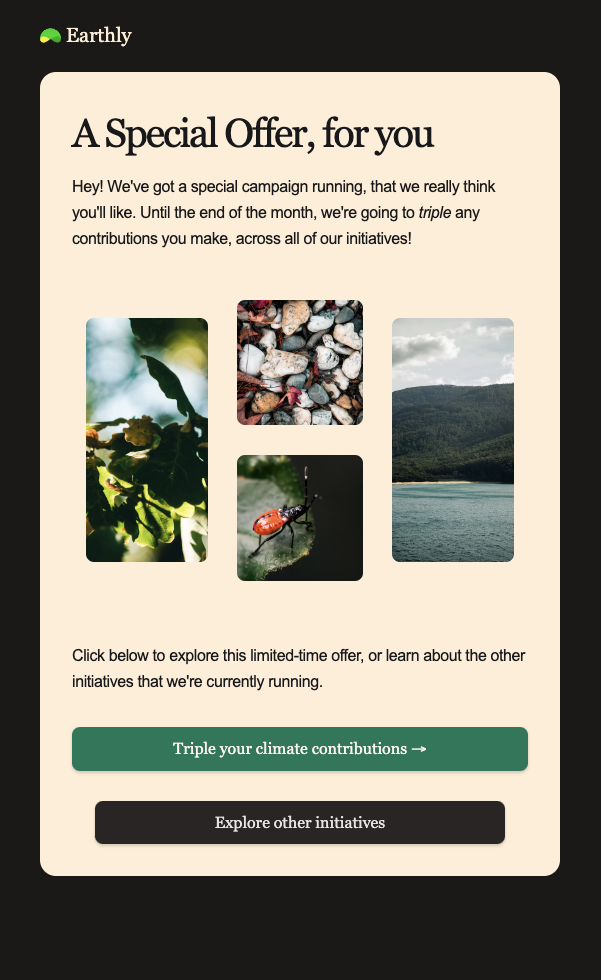The height and width of the screenshot is (980, 601).
Task: Open the Triple your climate contributions offer
Action: click(300, 749)
